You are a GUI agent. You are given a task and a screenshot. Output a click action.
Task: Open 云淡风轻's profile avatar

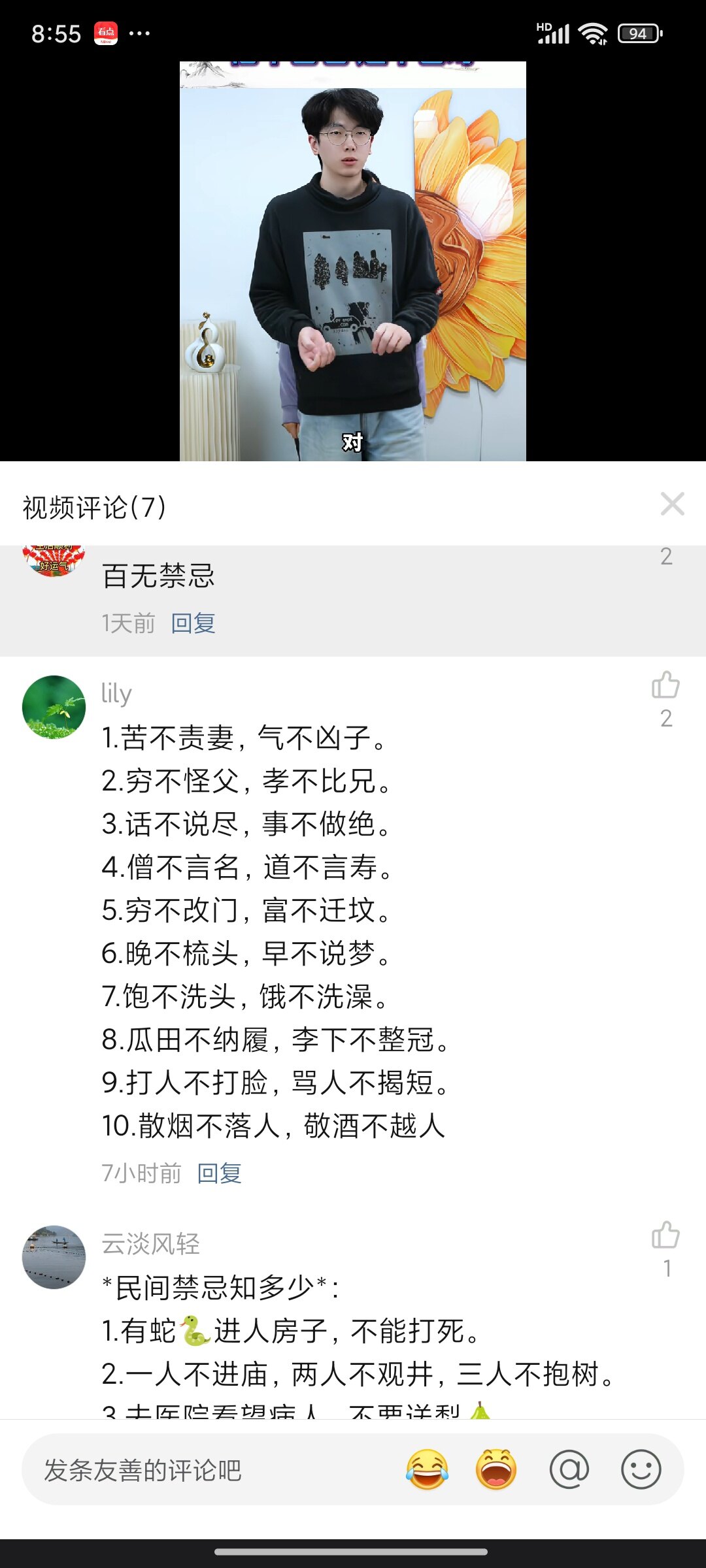[54, 1257]
